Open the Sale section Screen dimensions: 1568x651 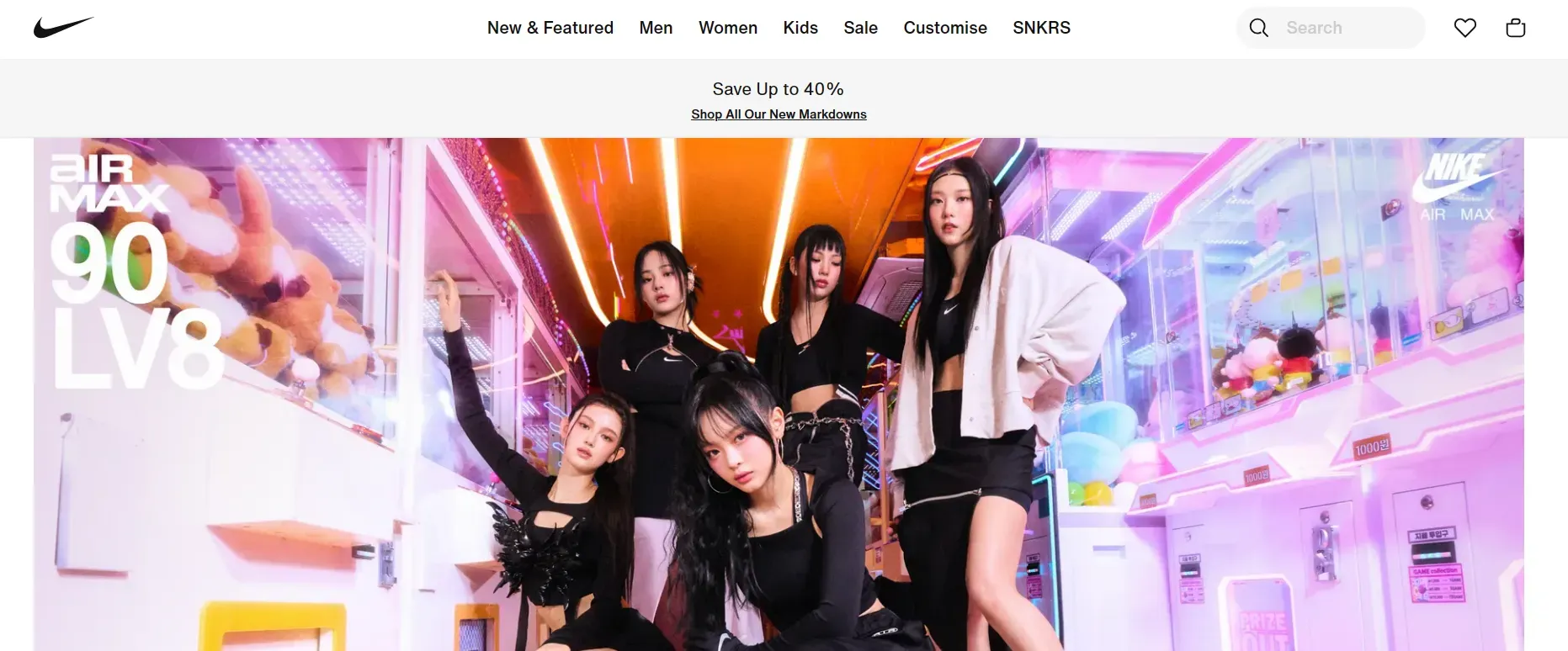[x=860, y=28]
